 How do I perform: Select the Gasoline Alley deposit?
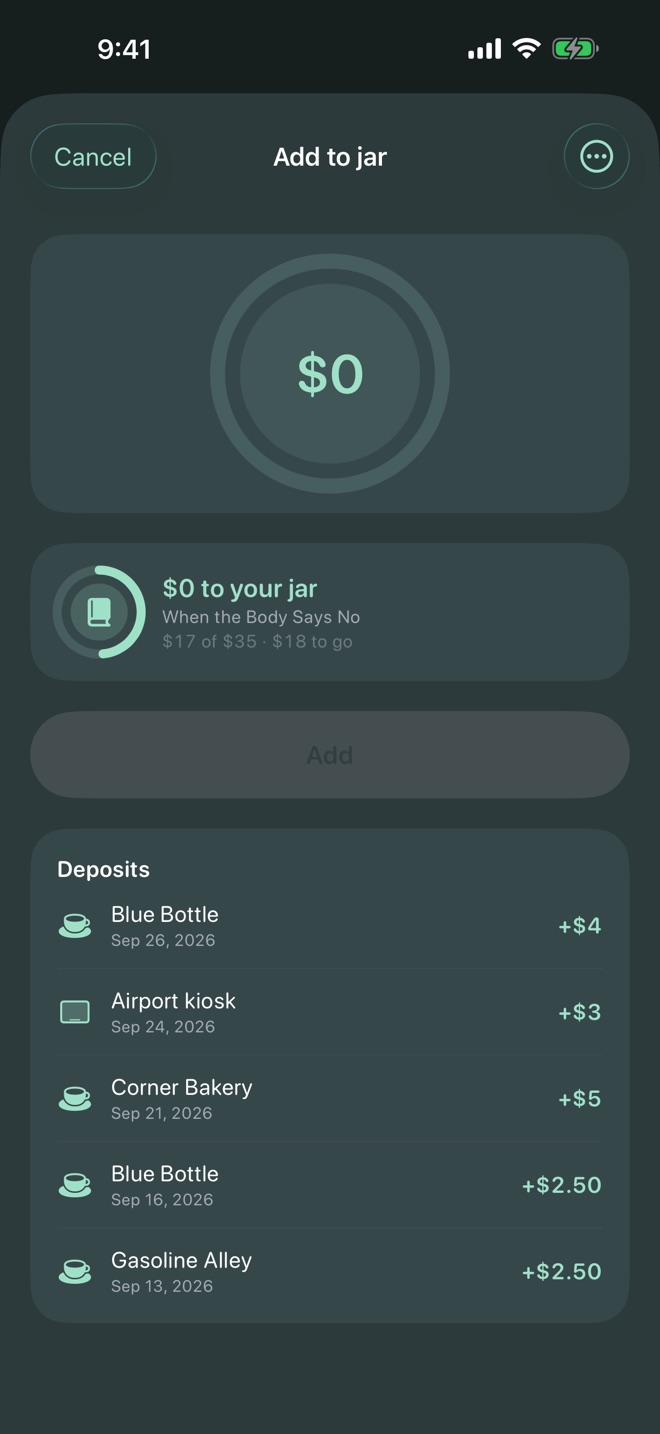pos(330,1272)
